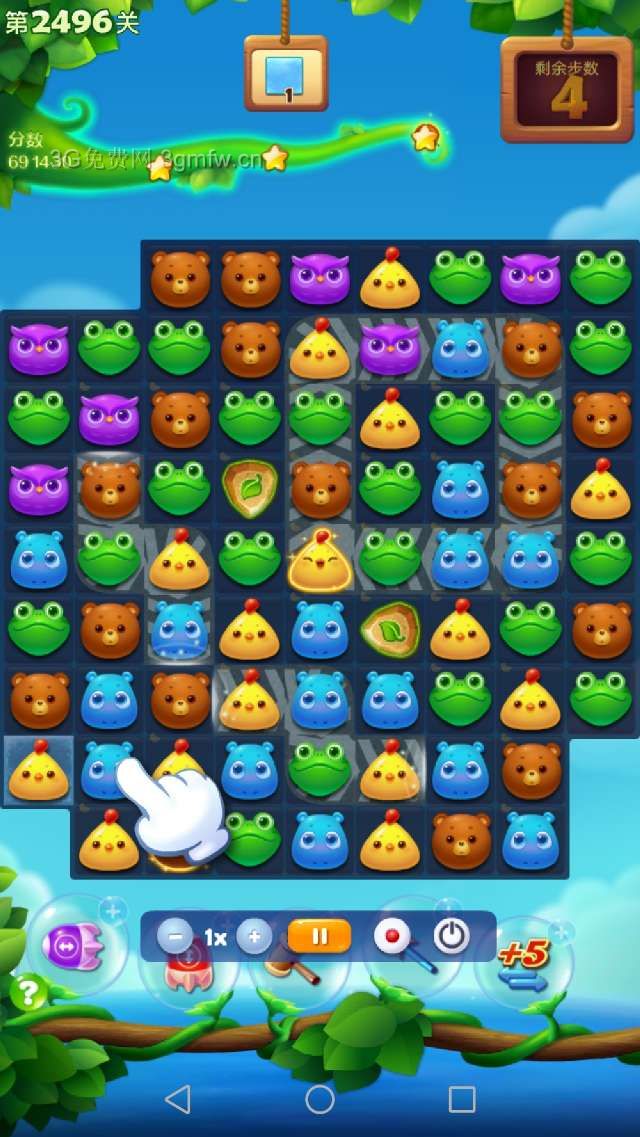The image size is (640, 1137).
Task: Increase the recording speed with plus
Action: click(x=254, y=937)
